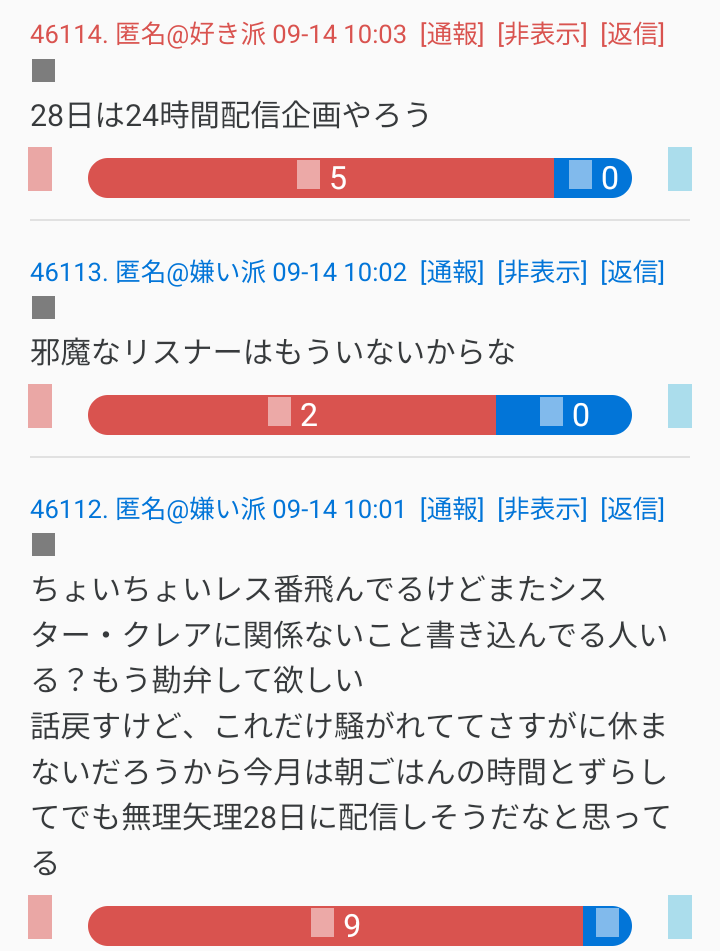
Task: Tap red vote button left of comment 46112's bar
Action: click(x=40, y=917)
